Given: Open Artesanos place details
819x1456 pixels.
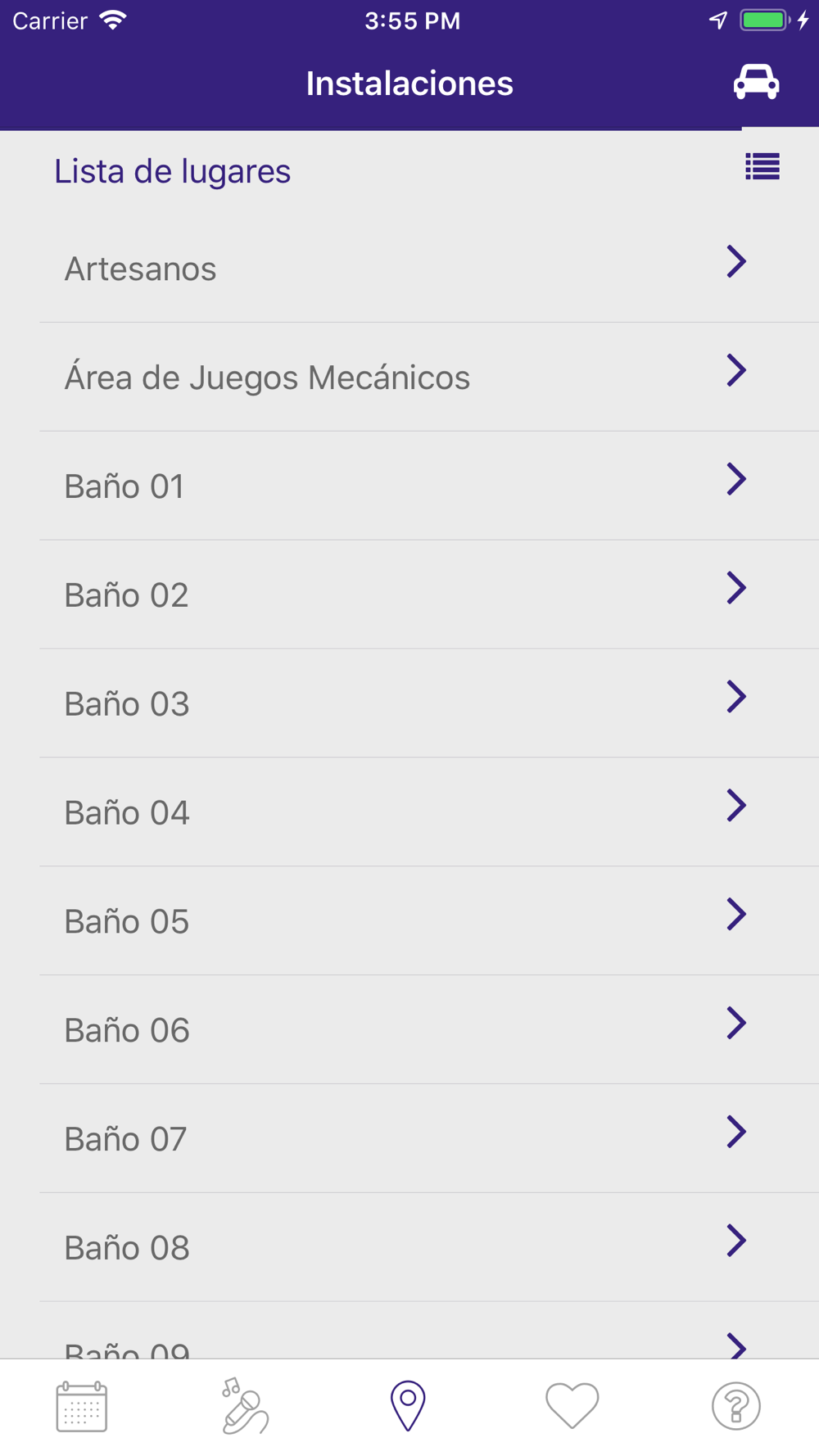Looking at the screenshot, I should tap(429, 269).
